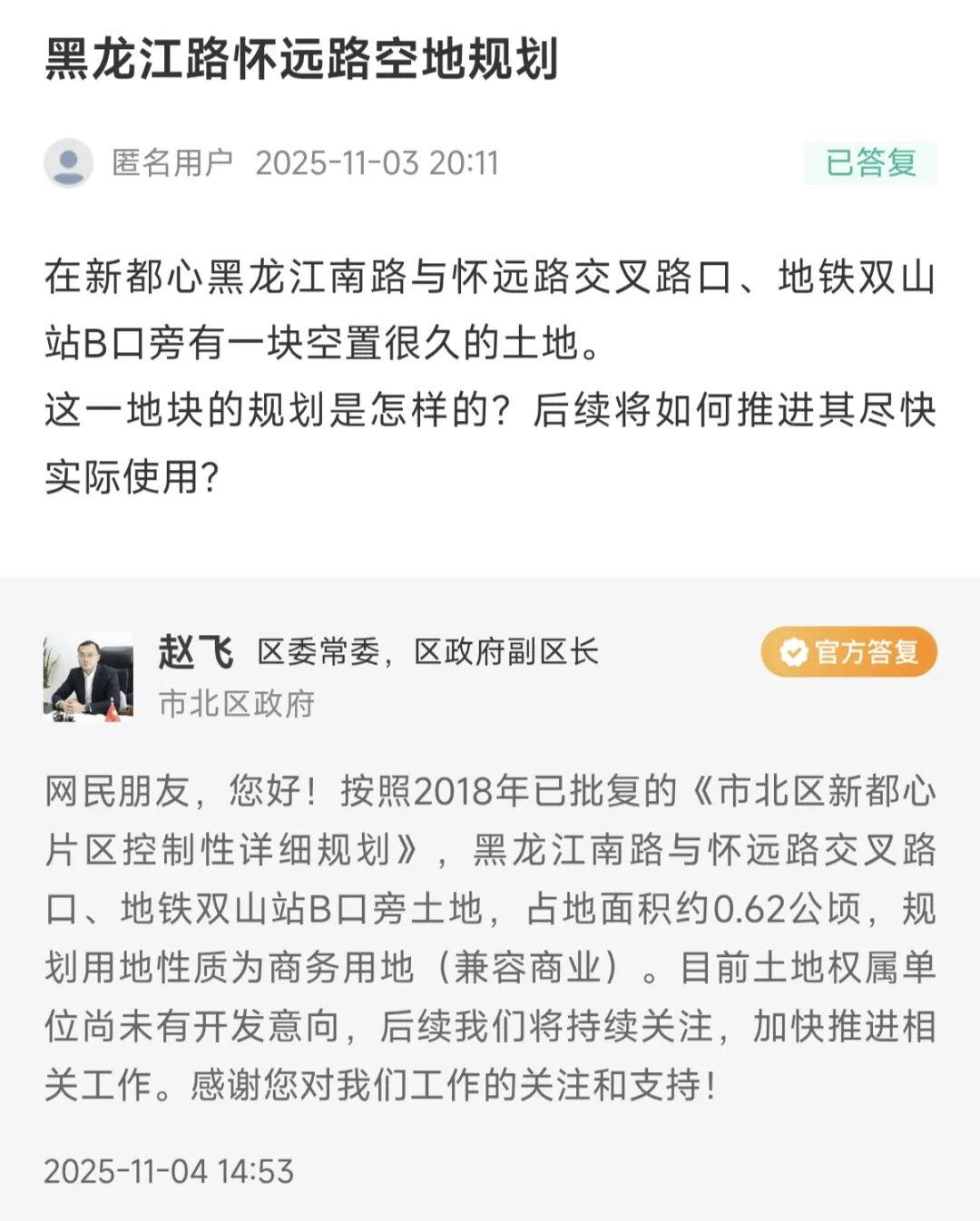Open 赵飞's profile photo
The image size is (980, 1221).
point(86,678)
